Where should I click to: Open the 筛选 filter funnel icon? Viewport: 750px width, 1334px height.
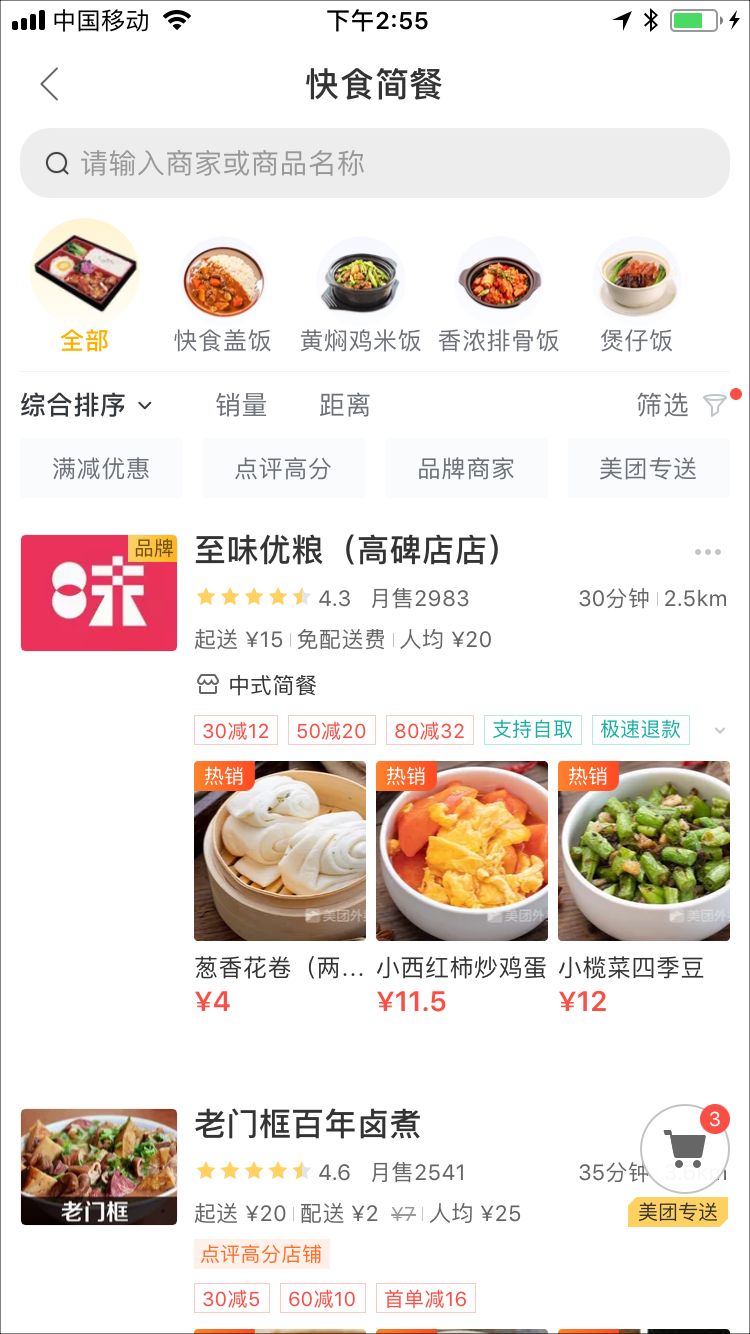(x=714, y=405)
